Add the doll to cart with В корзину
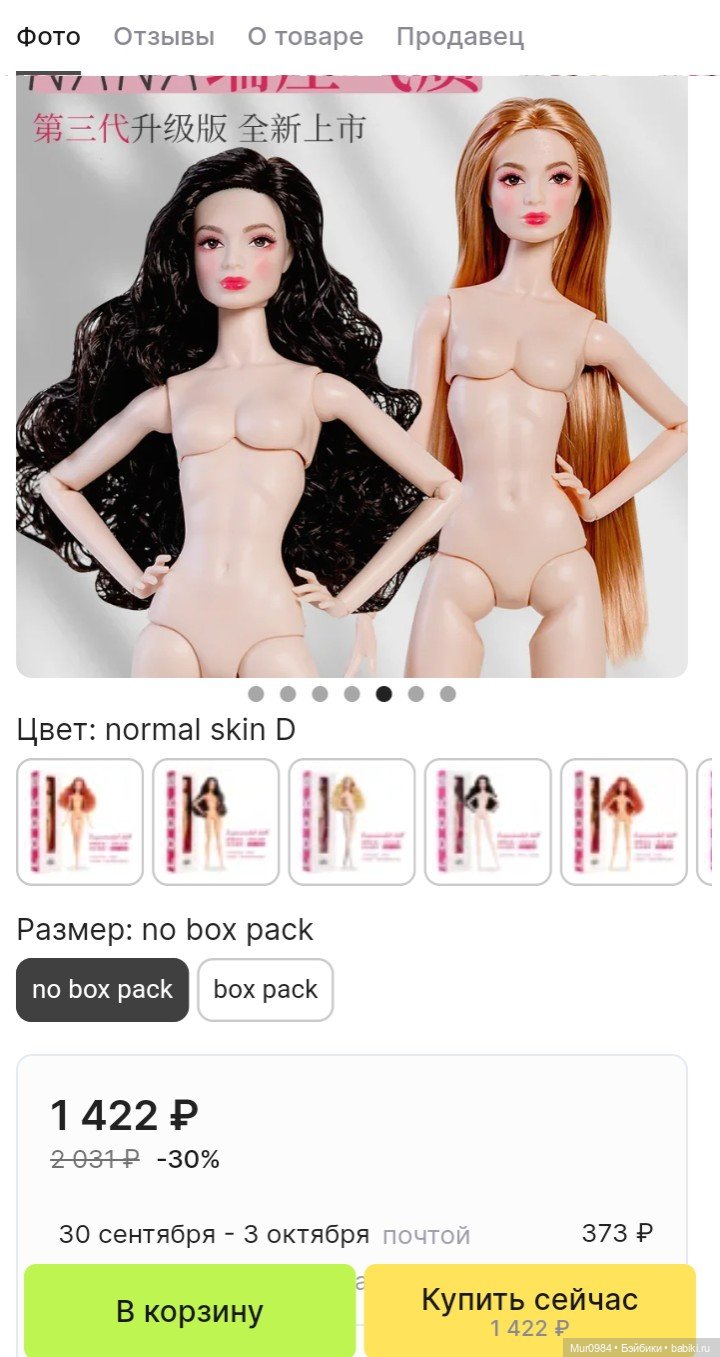The width and height of the screenshot is (720, 1357). pyautogui.click(x=189, y=1311)
